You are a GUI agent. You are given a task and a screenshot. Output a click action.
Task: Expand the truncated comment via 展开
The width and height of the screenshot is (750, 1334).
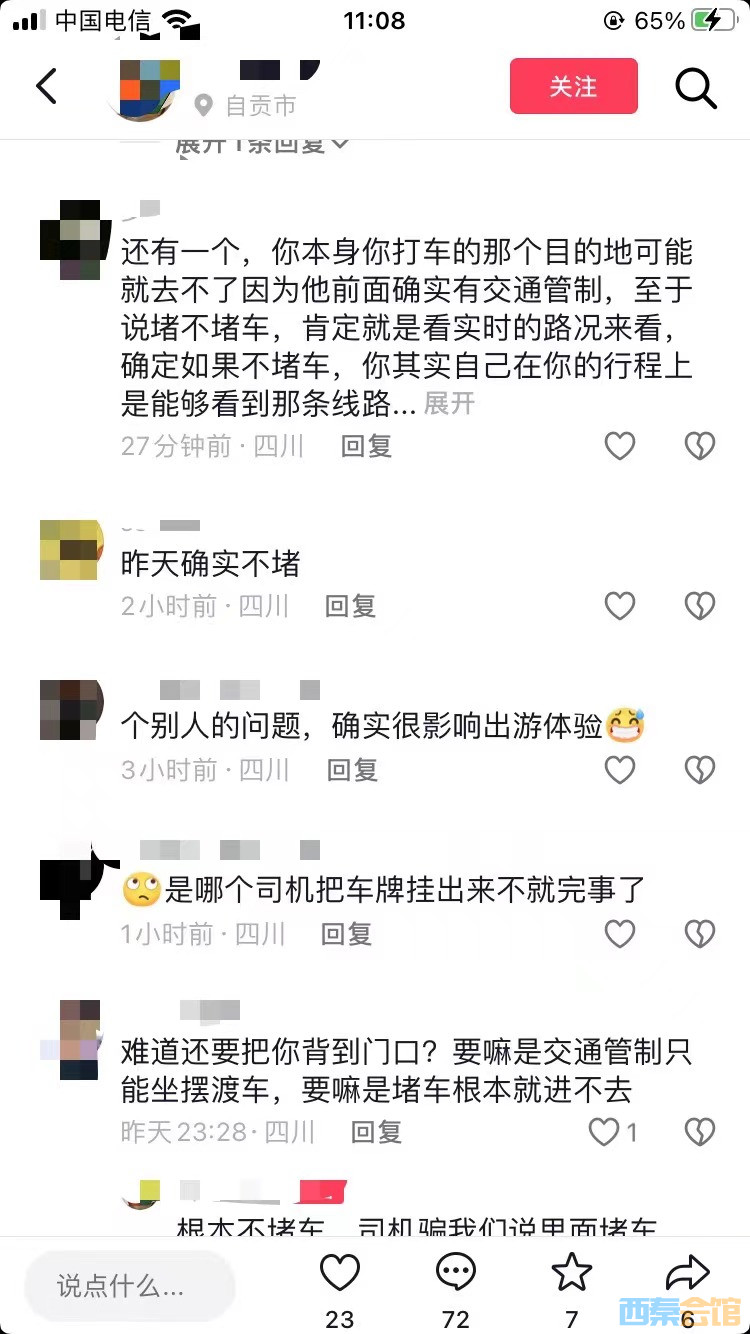449,403
